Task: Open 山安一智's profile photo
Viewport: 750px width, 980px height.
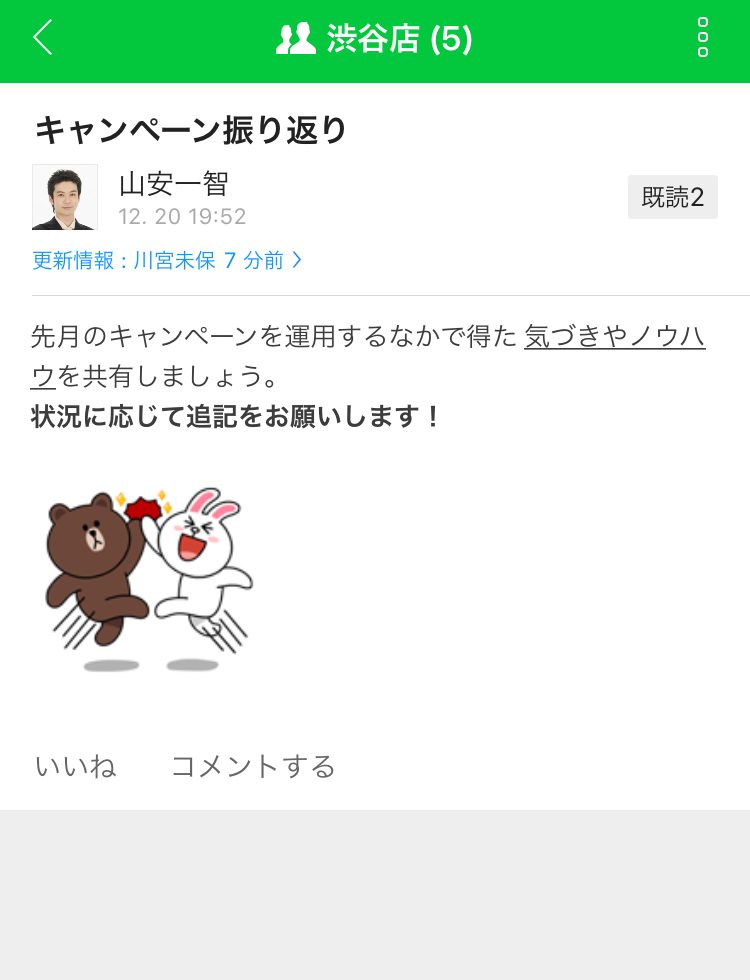Action: (x=65, y=197)
